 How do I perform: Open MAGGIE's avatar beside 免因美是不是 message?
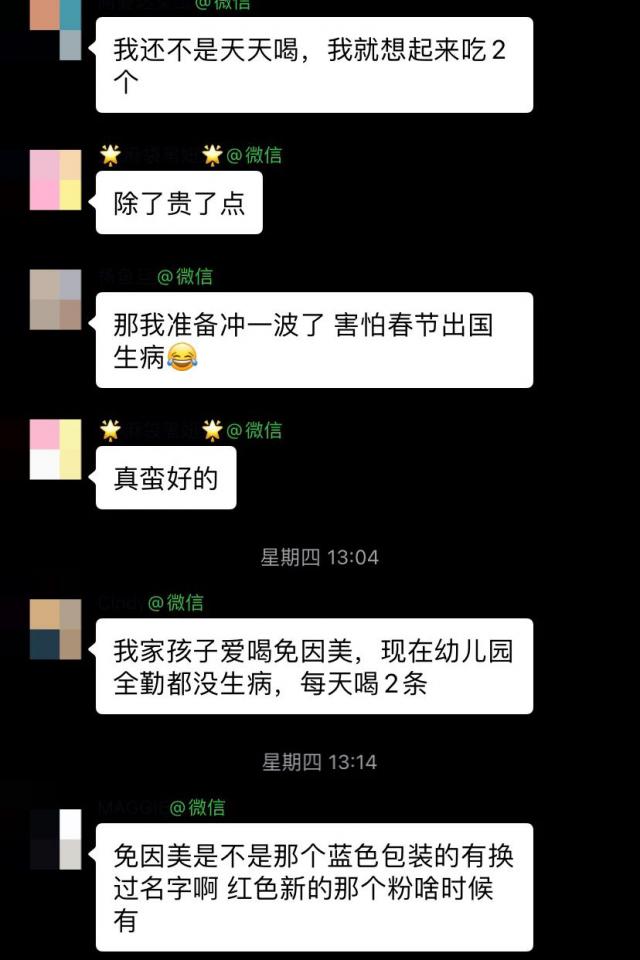55,839
